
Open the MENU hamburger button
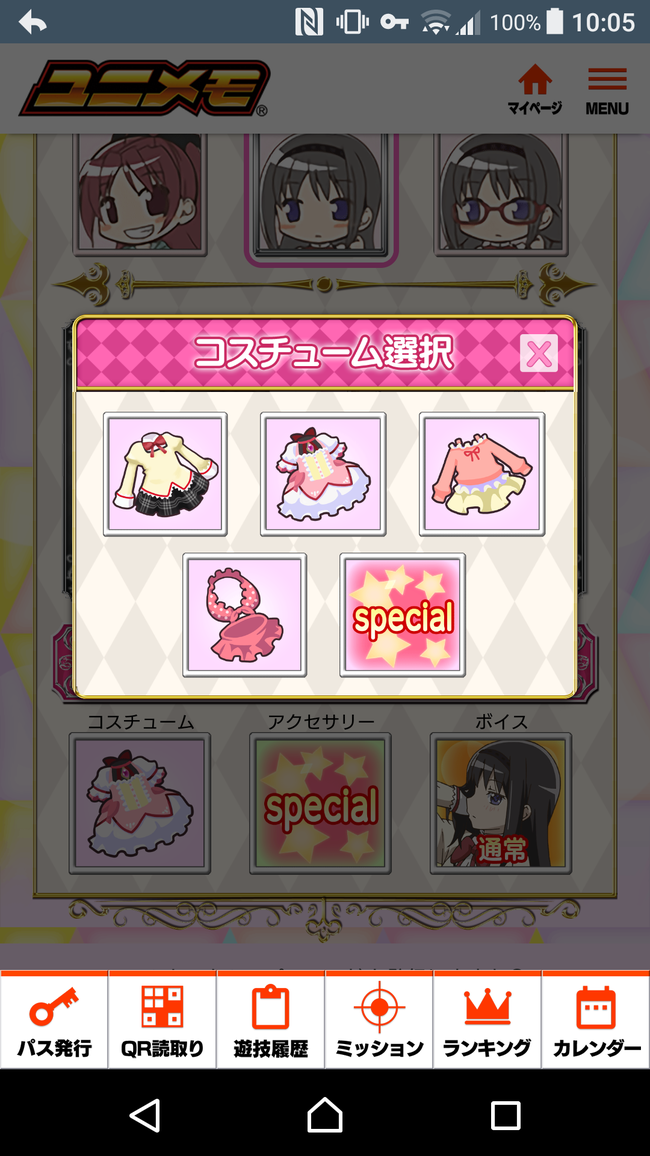607,89
